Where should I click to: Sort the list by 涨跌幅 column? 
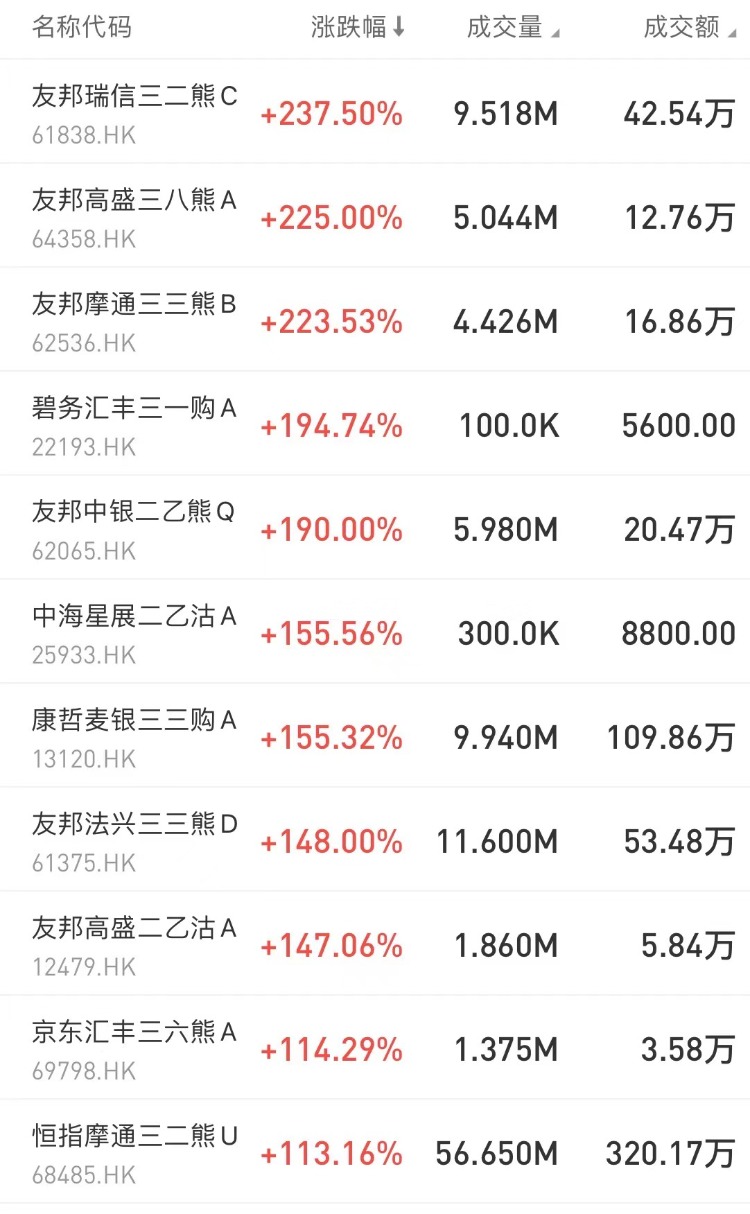357,27
